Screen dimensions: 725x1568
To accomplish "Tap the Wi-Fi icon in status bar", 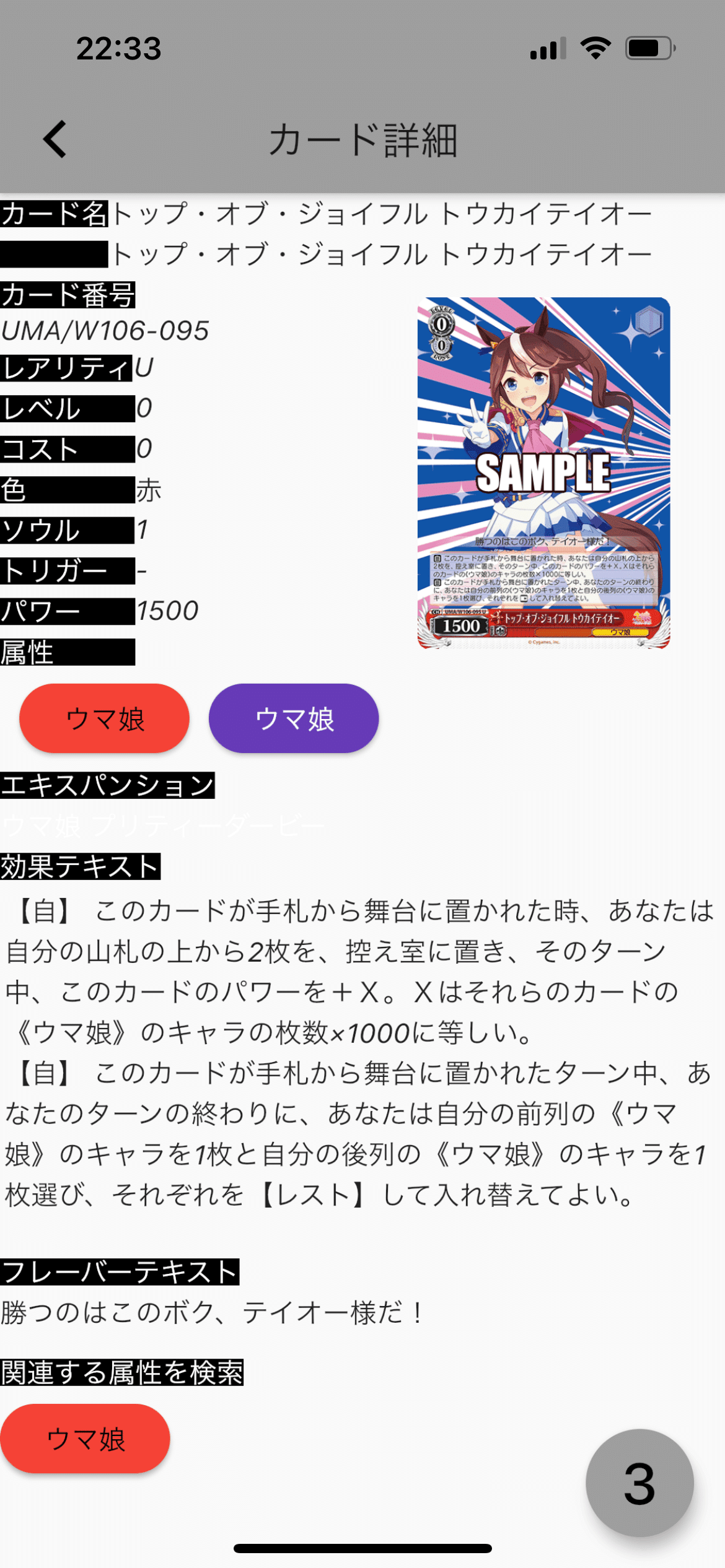I will coord(596,46).
